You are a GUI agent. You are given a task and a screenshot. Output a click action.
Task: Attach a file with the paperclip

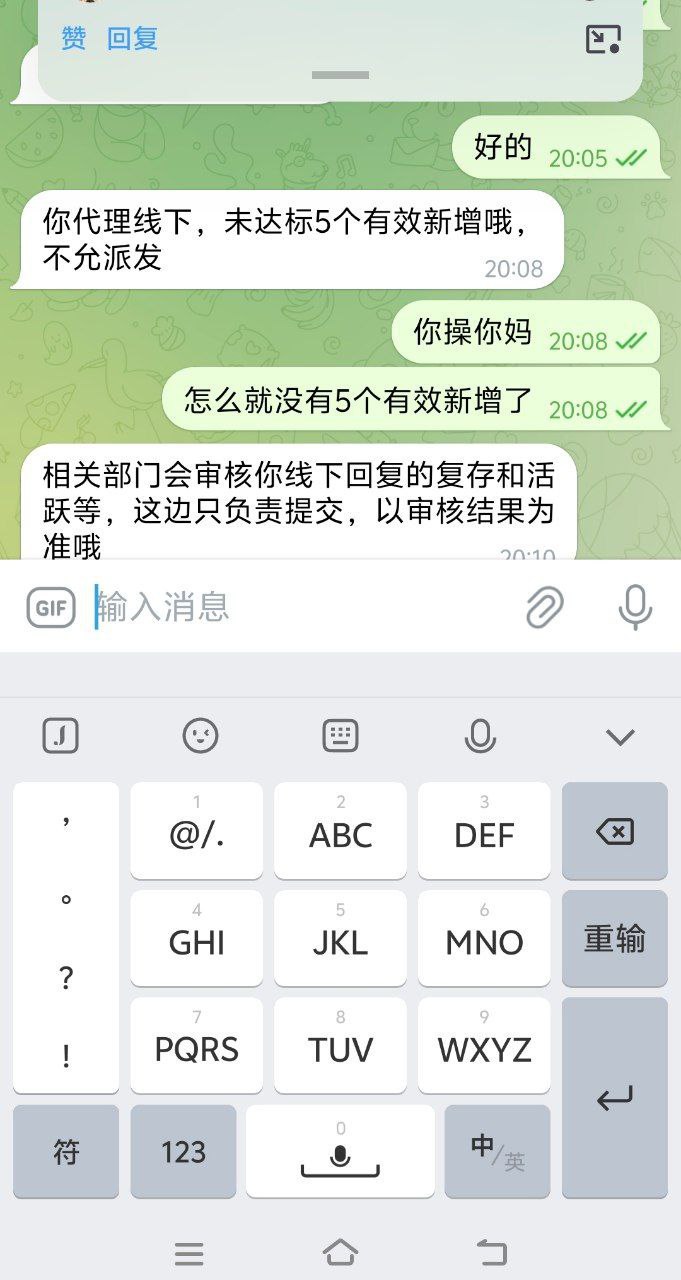click(x=545, y=607)
